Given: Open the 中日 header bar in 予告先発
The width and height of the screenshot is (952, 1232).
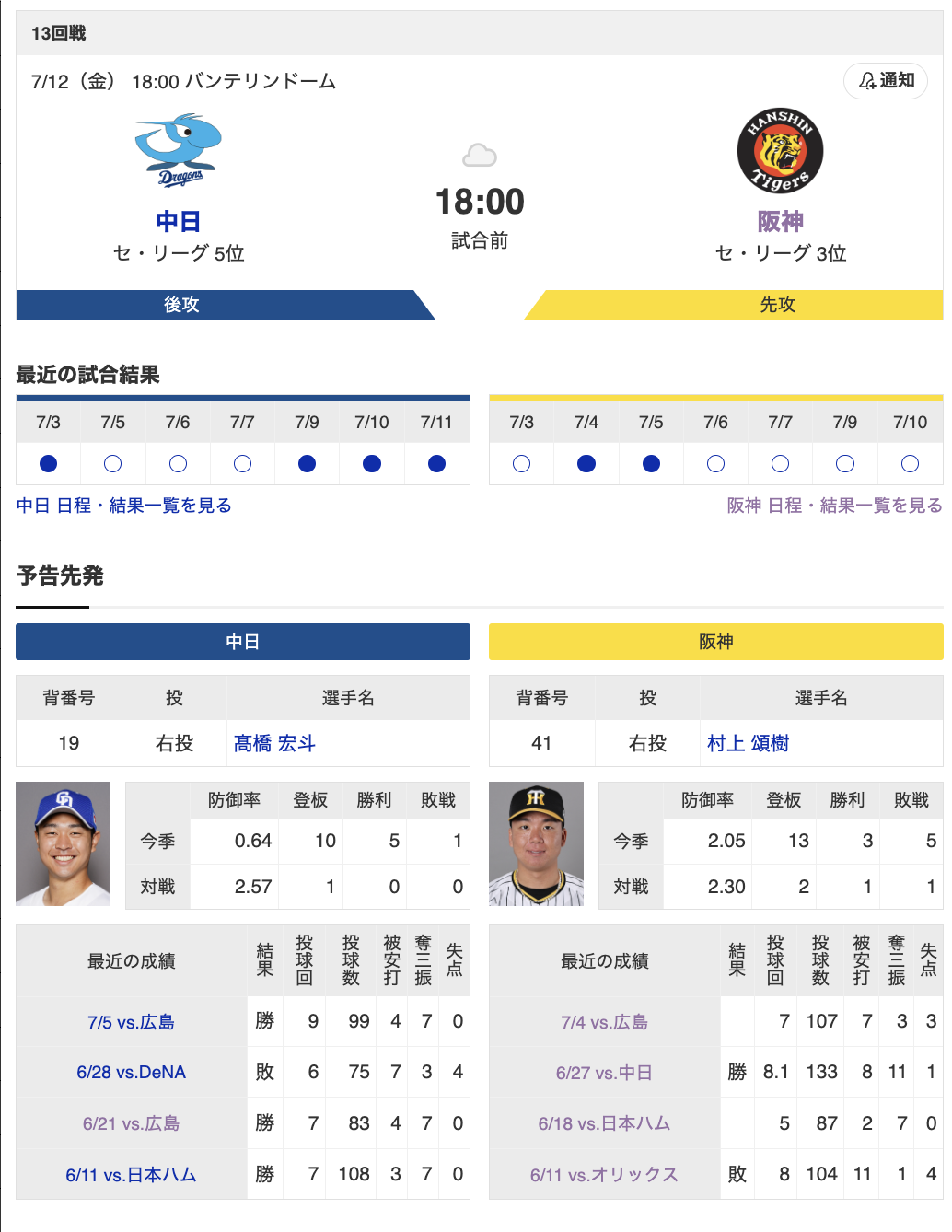Looking at the screenshot, I should coord(242,642).
